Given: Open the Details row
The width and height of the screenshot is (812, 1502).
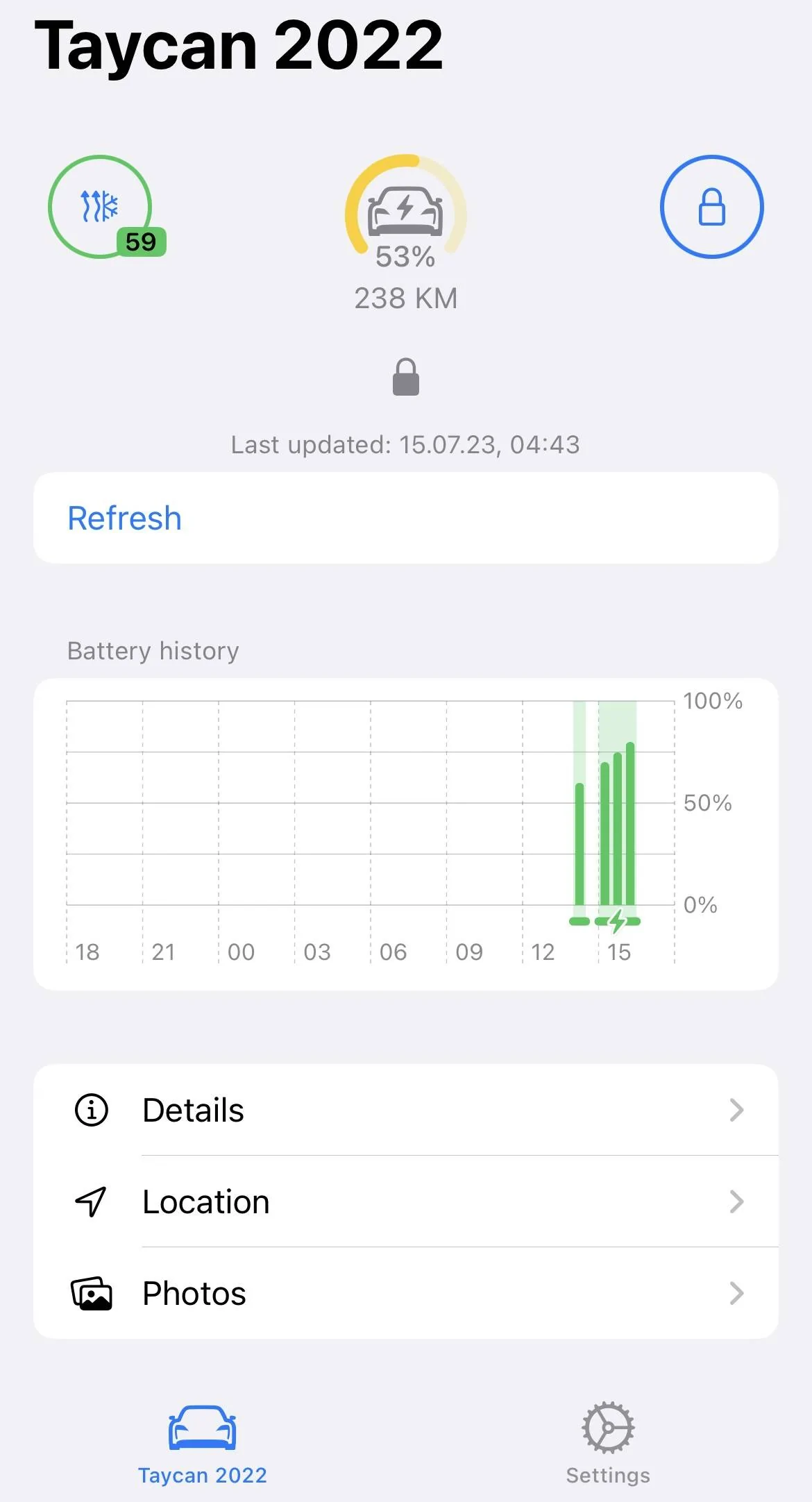Looking at the screenshot, I should click(406, 1110).
